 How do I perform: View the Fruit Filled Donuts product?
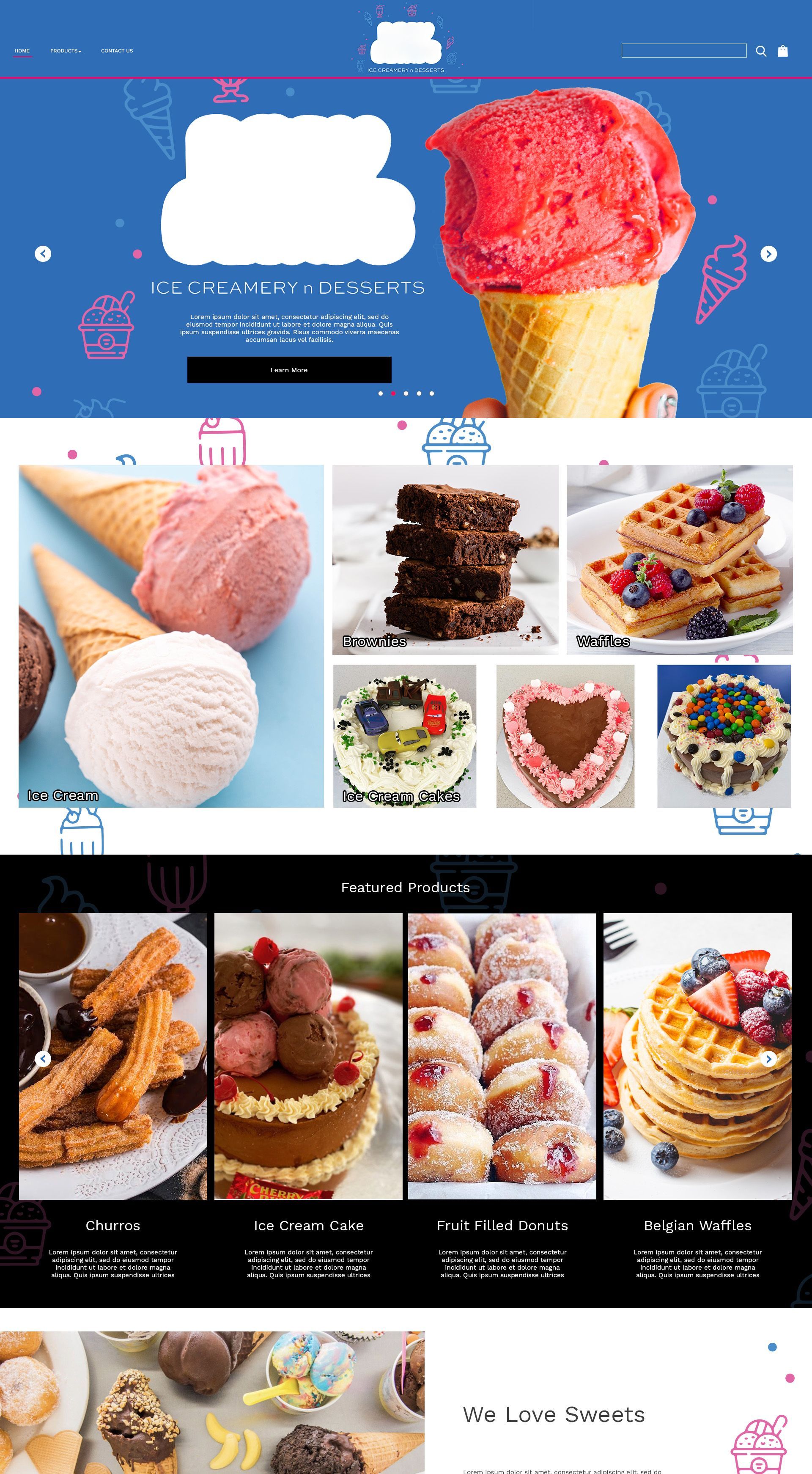tap(502, 1056)
